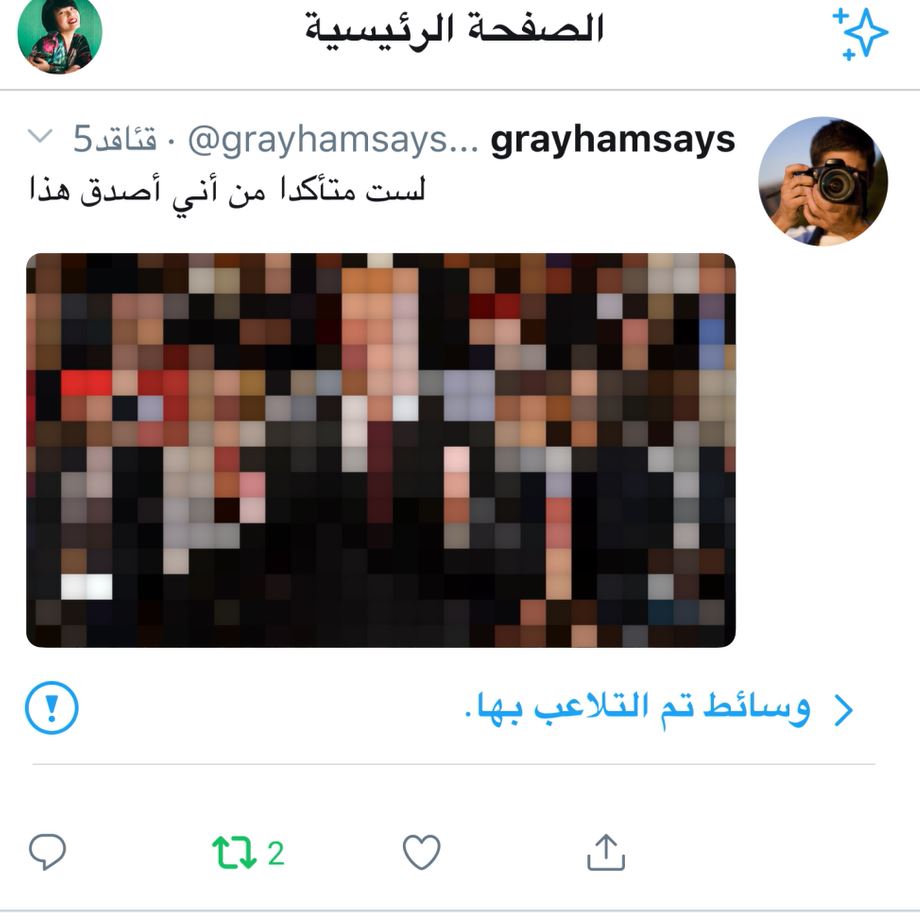Image resolution: width=920 pixels, height=921 pixels.
Task: Tap the sparkle timeline settings icon
Action: (x=860, y=34)
